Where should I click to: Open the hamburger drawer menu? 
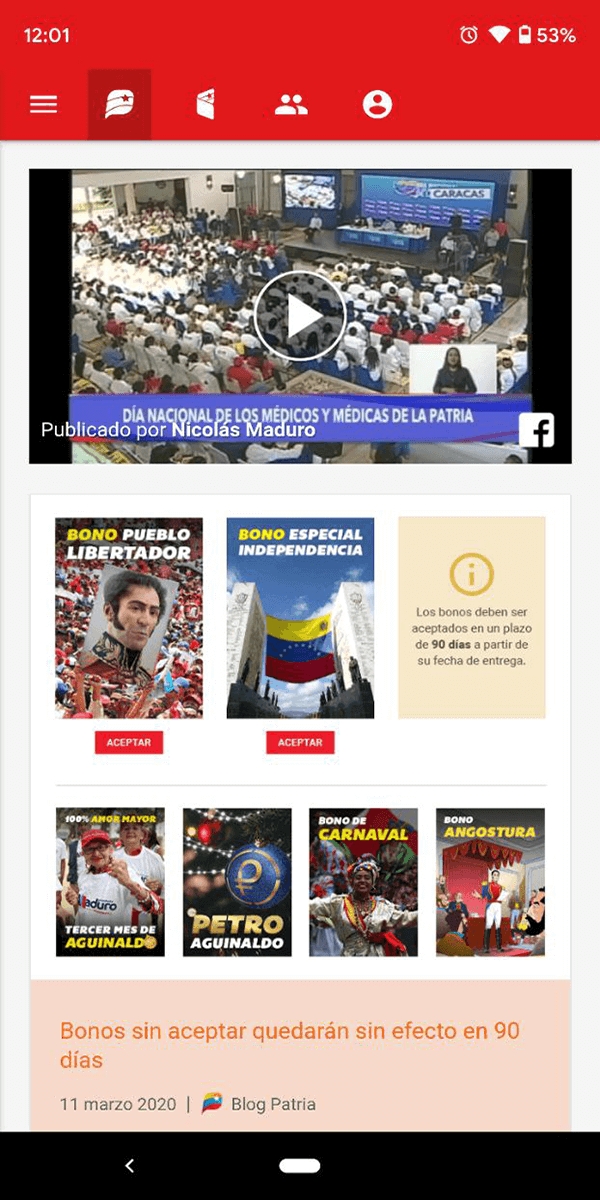(x=43, y=104)
